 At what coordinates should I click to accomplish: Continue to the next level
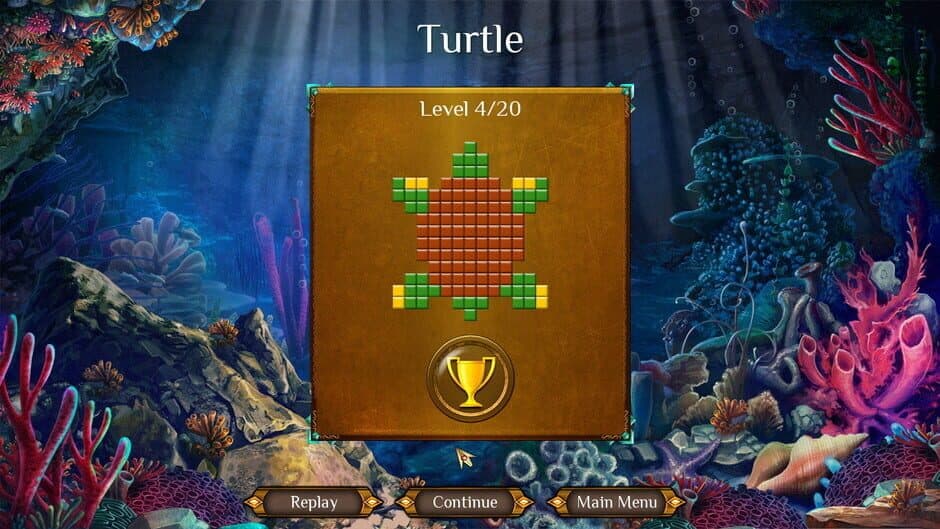(465, 502)
